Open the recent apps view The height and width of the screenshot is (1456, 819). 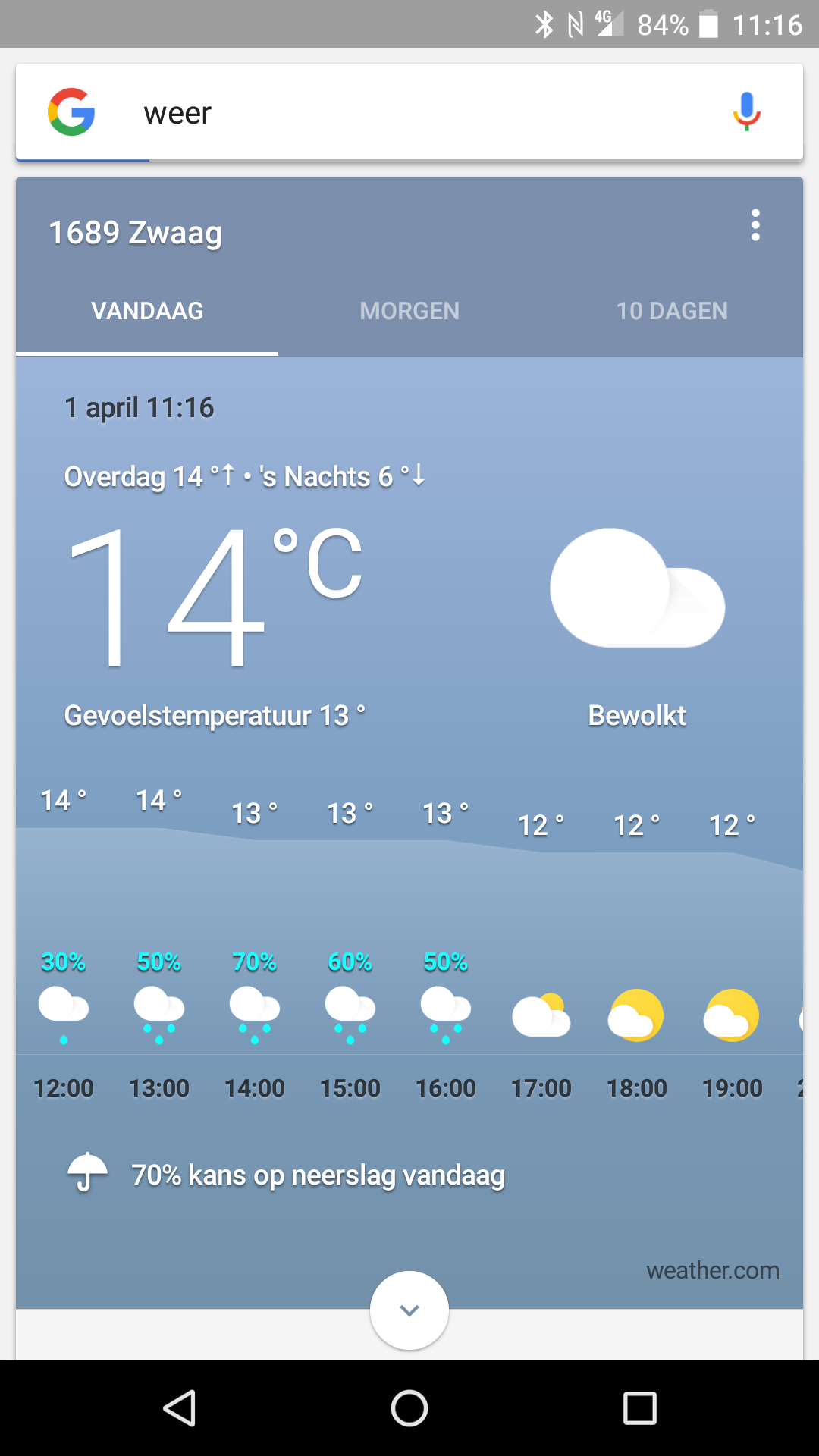pyautogui.click(x=639, y=1408)
